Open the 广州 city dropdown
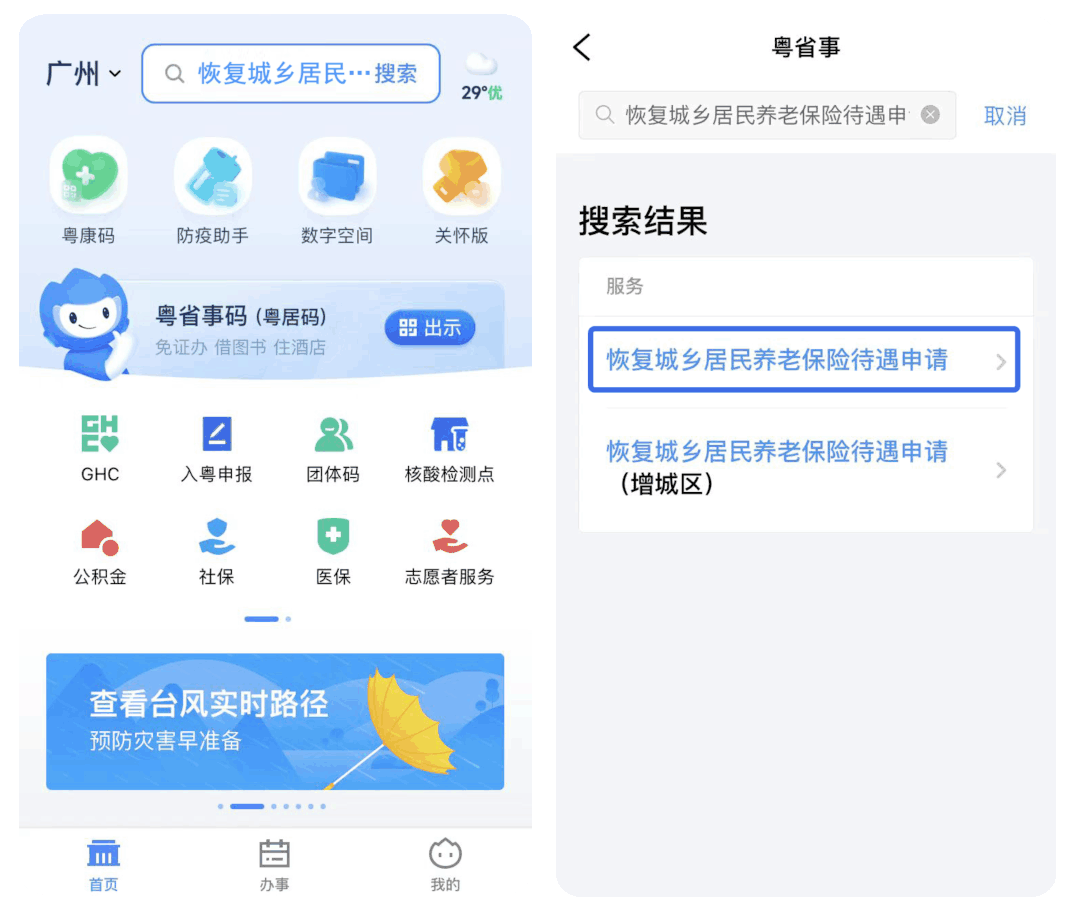The height and width of the screenshot is (909, 1079). 83,74
